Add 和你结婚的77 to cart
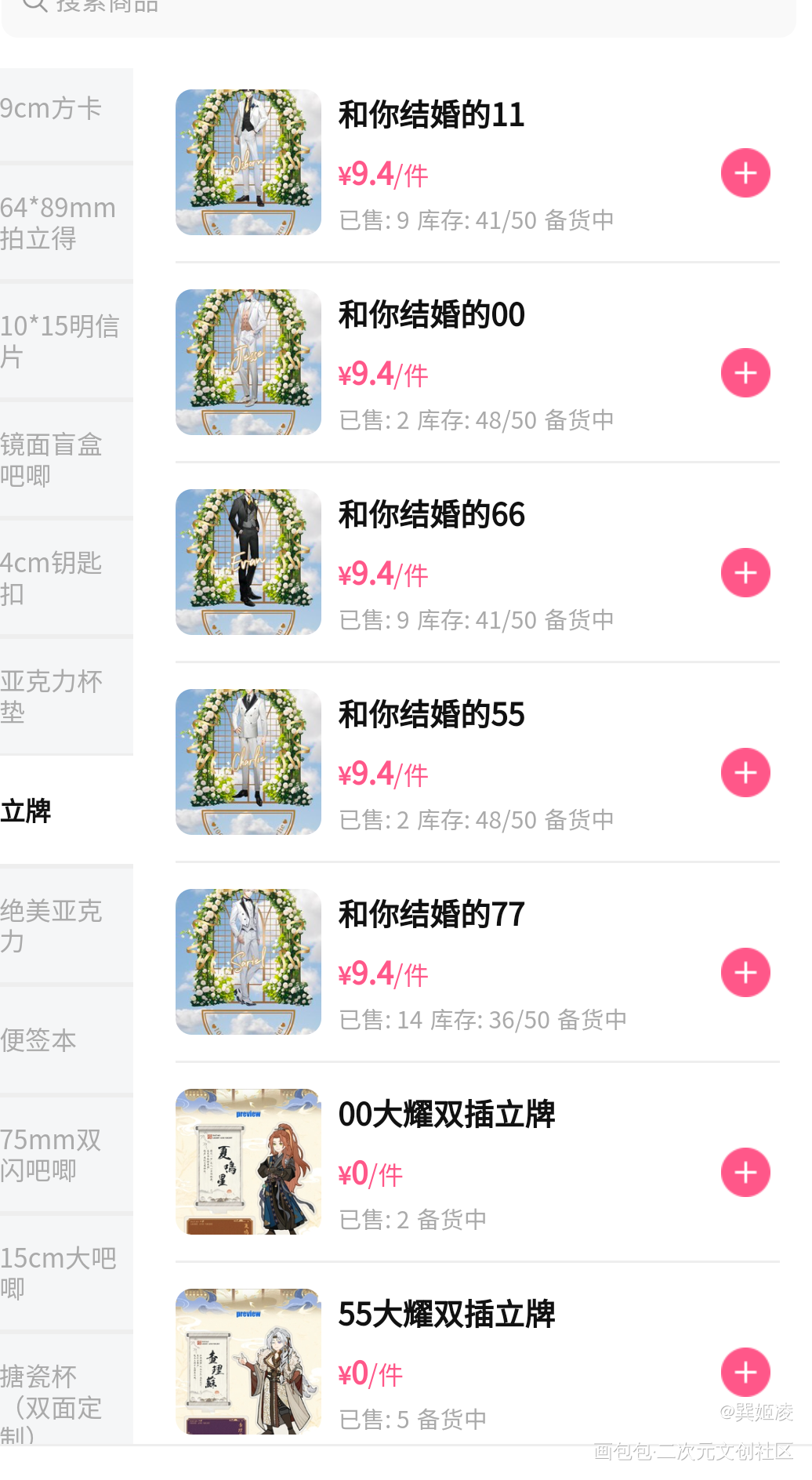This screenshot has height=1480, width=812. [x=745, y=973]
